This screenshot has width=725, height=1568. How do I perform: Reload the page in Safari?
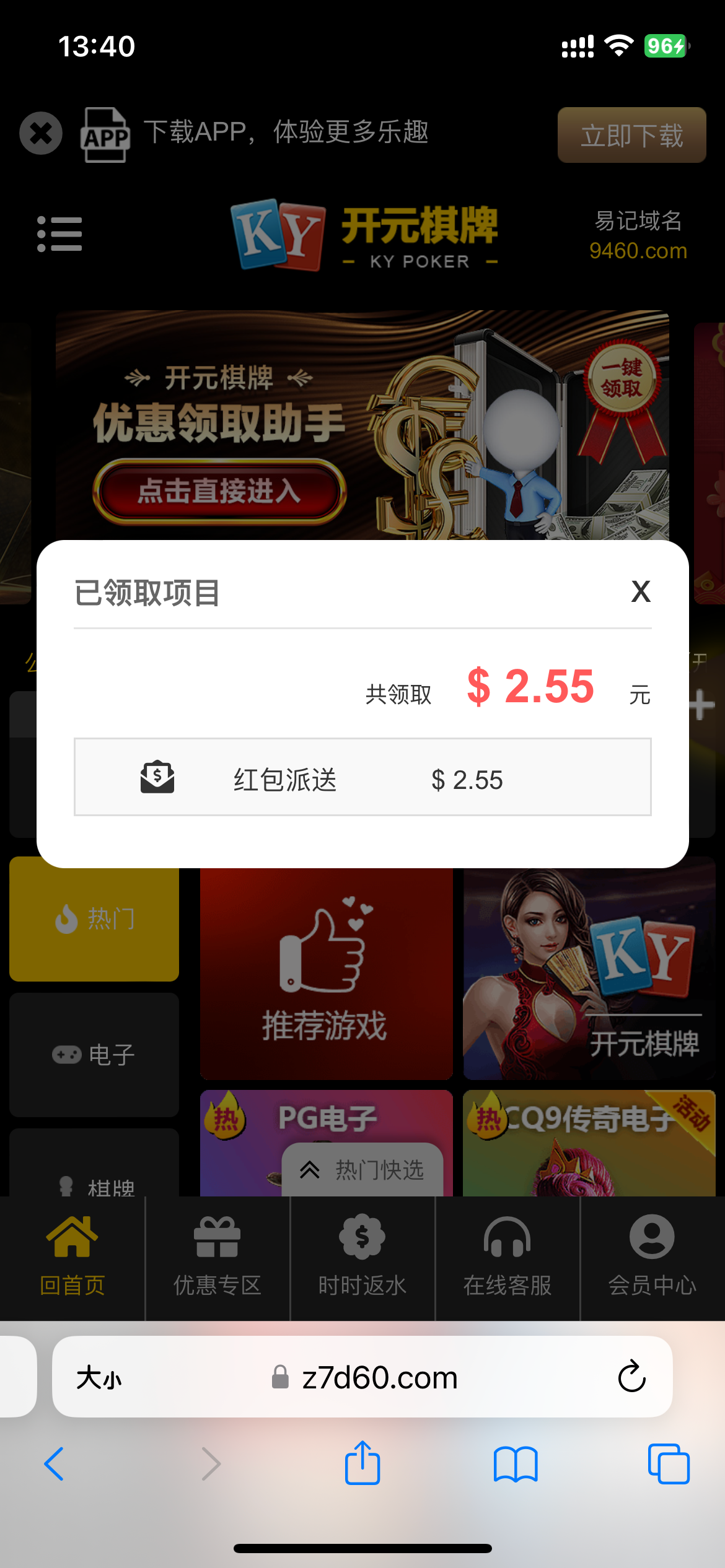coord(631,1377)
